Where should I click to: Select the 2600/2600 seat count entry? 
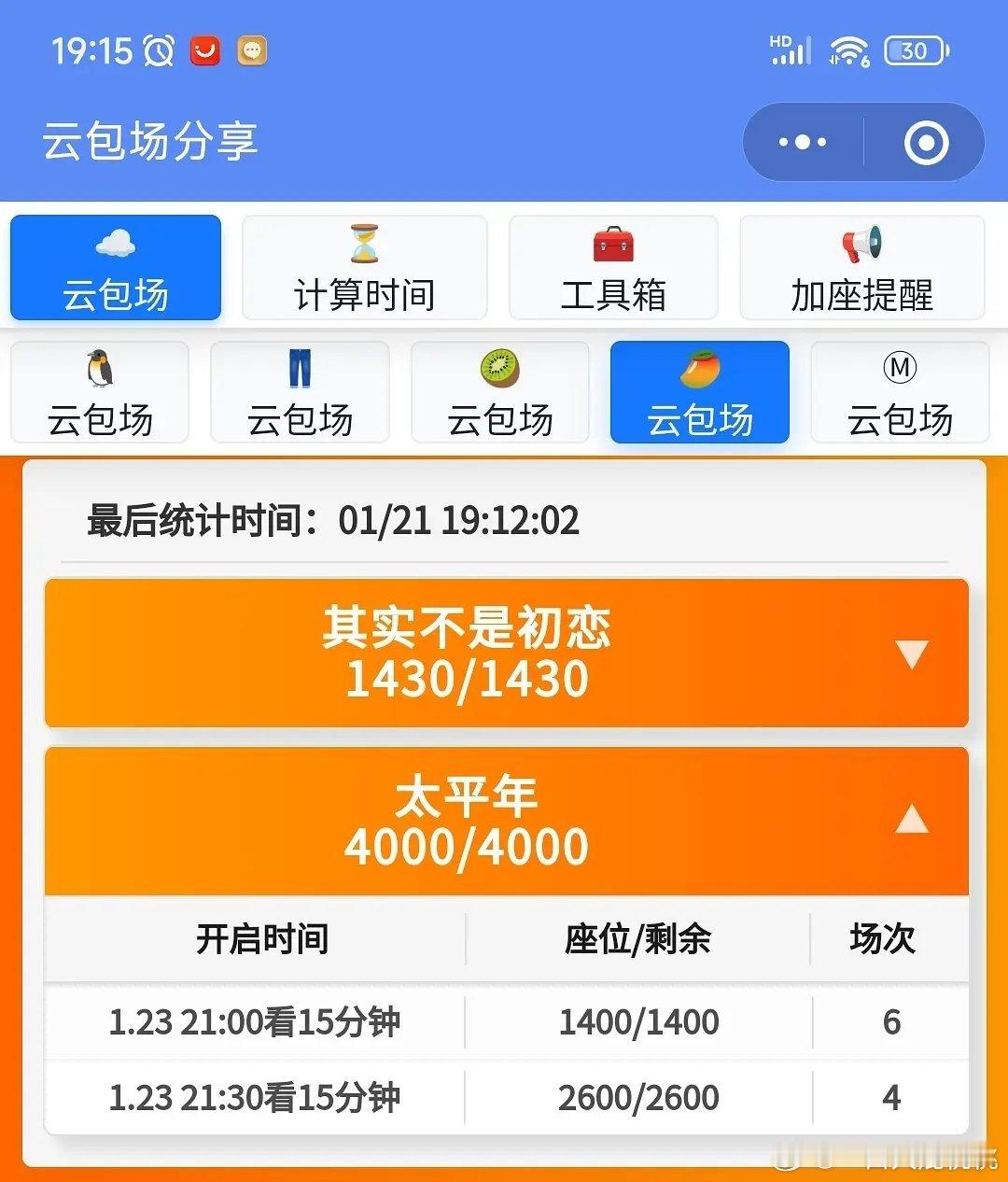[x=639, y=1097]
